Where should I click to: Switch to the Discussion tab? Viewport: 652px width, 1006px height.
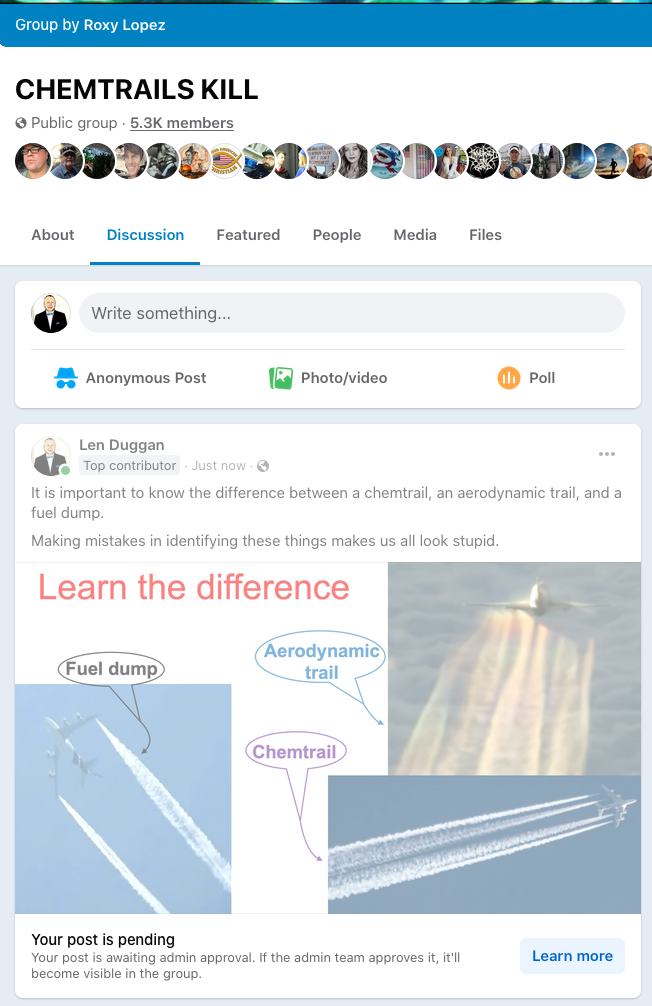pyautogui.click(x=145, y=235)
